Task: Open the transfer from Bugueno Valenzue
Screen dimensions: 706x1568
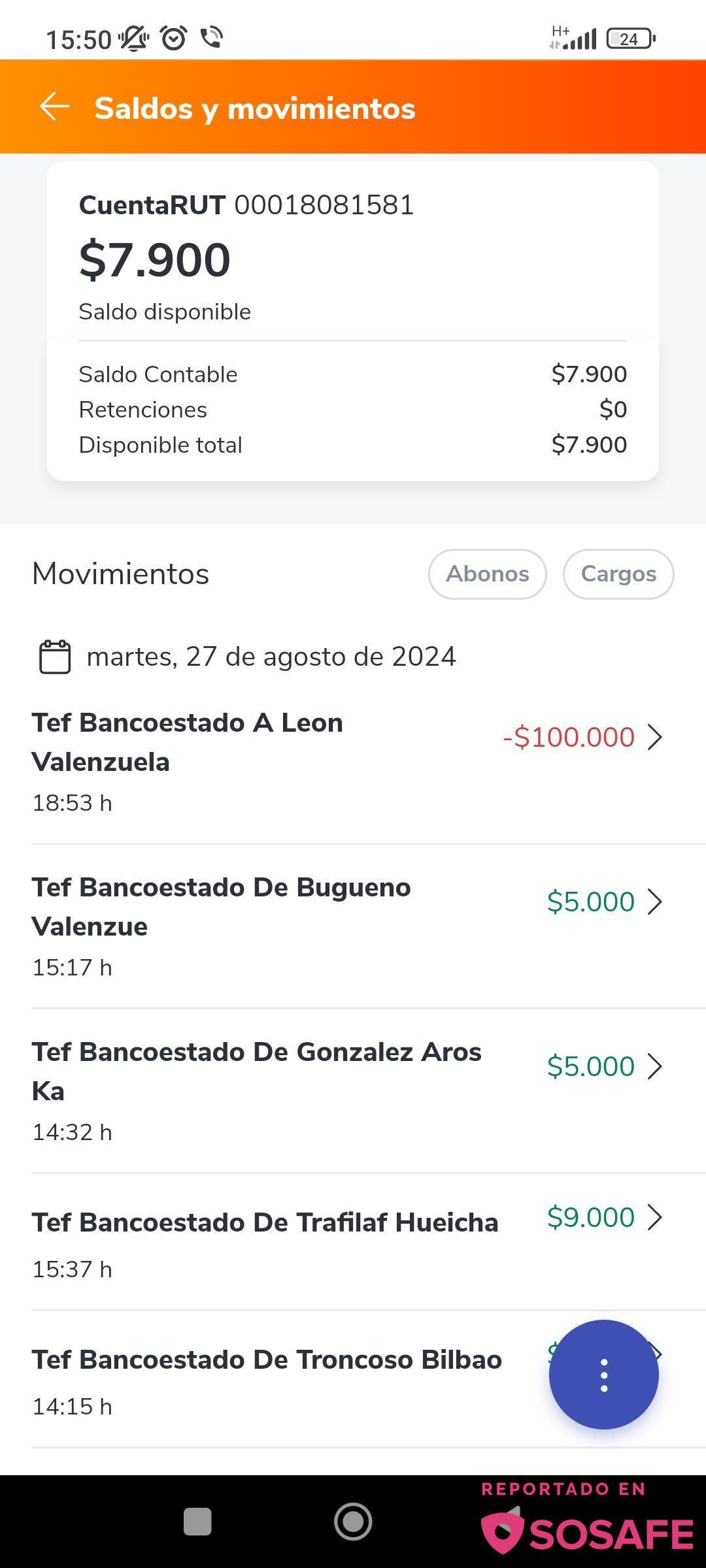Action: pyautogui.click(x=353, y=926)
